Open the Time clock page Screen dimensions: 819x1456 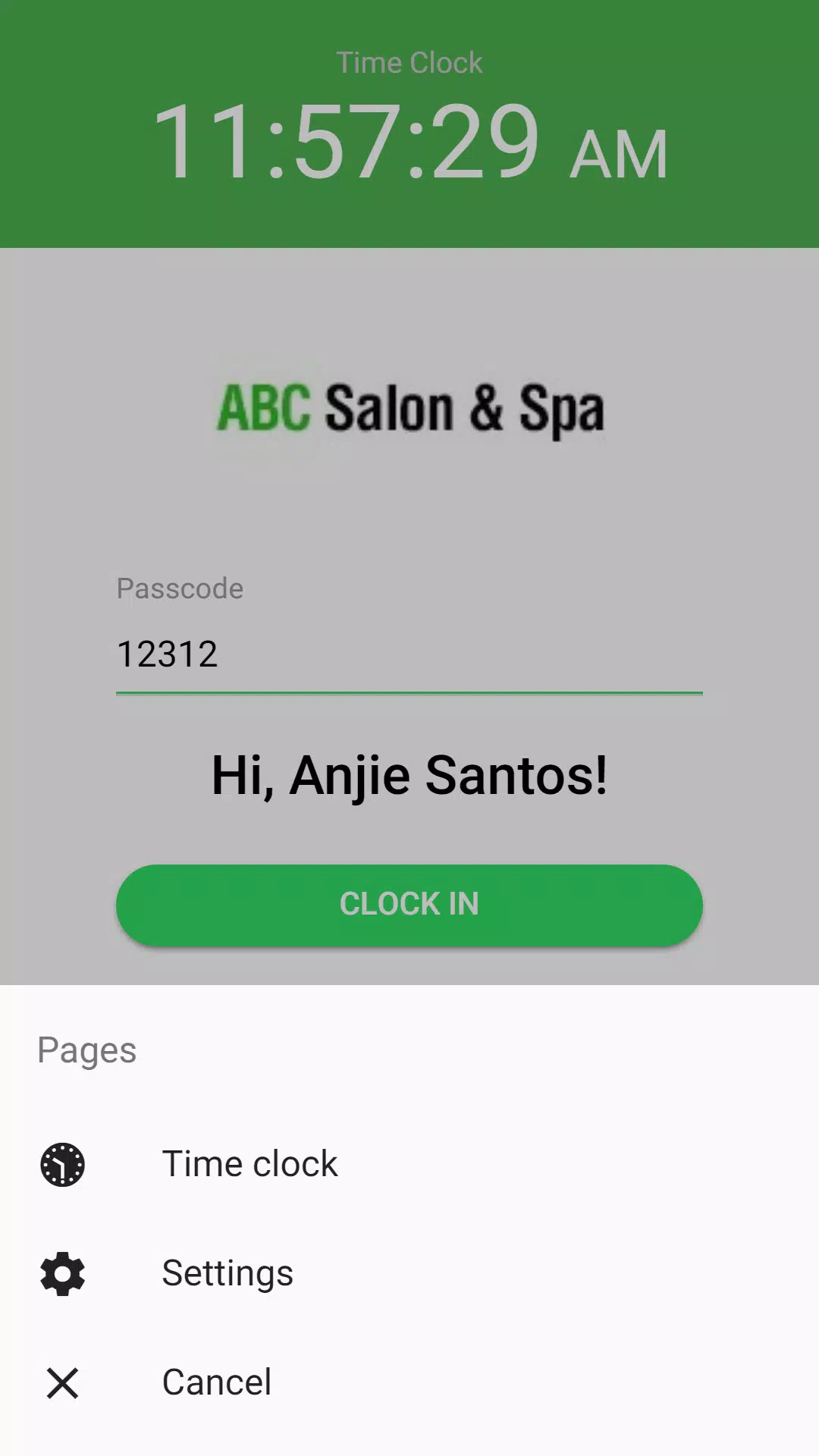point(409,1164)
